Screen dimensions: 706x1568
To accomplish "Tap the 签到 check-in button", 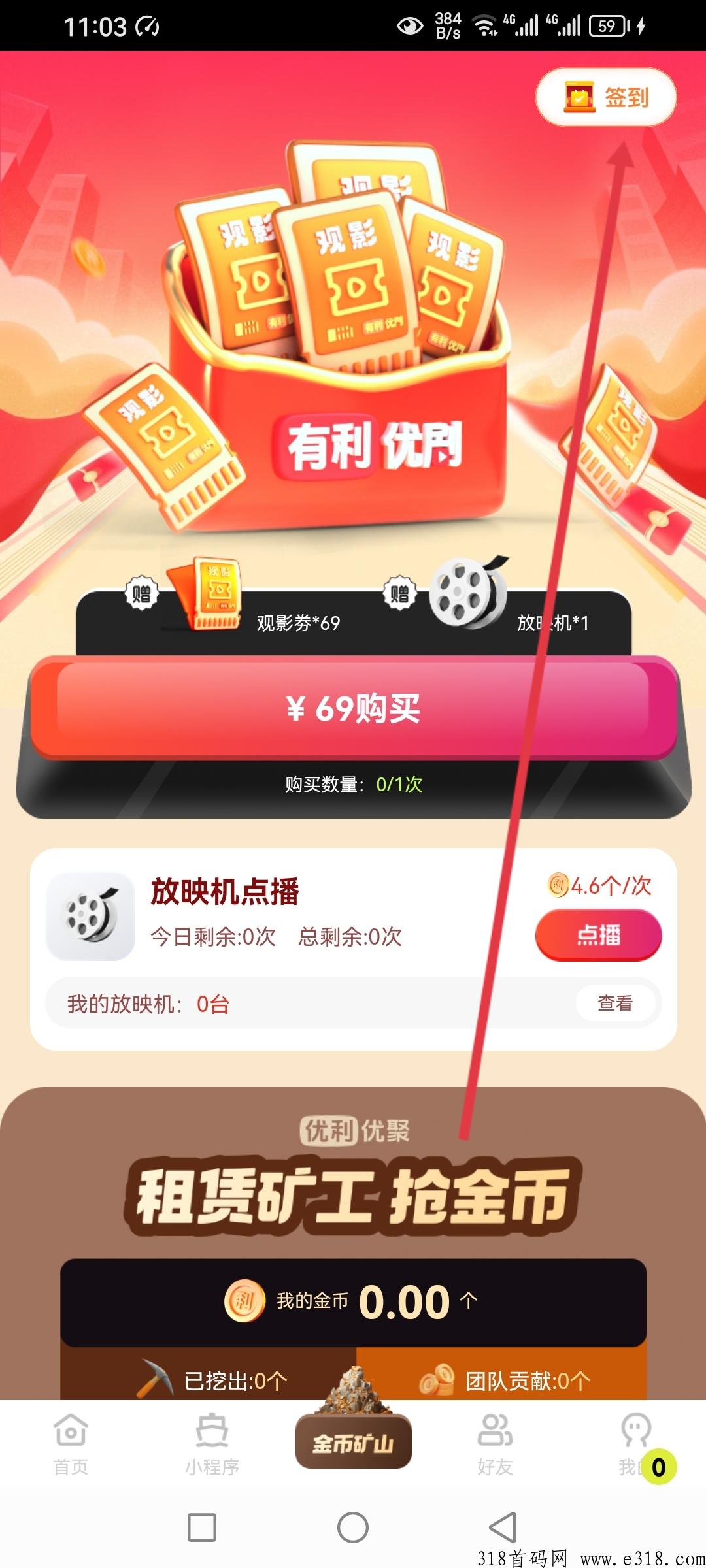I will [606, 97].
